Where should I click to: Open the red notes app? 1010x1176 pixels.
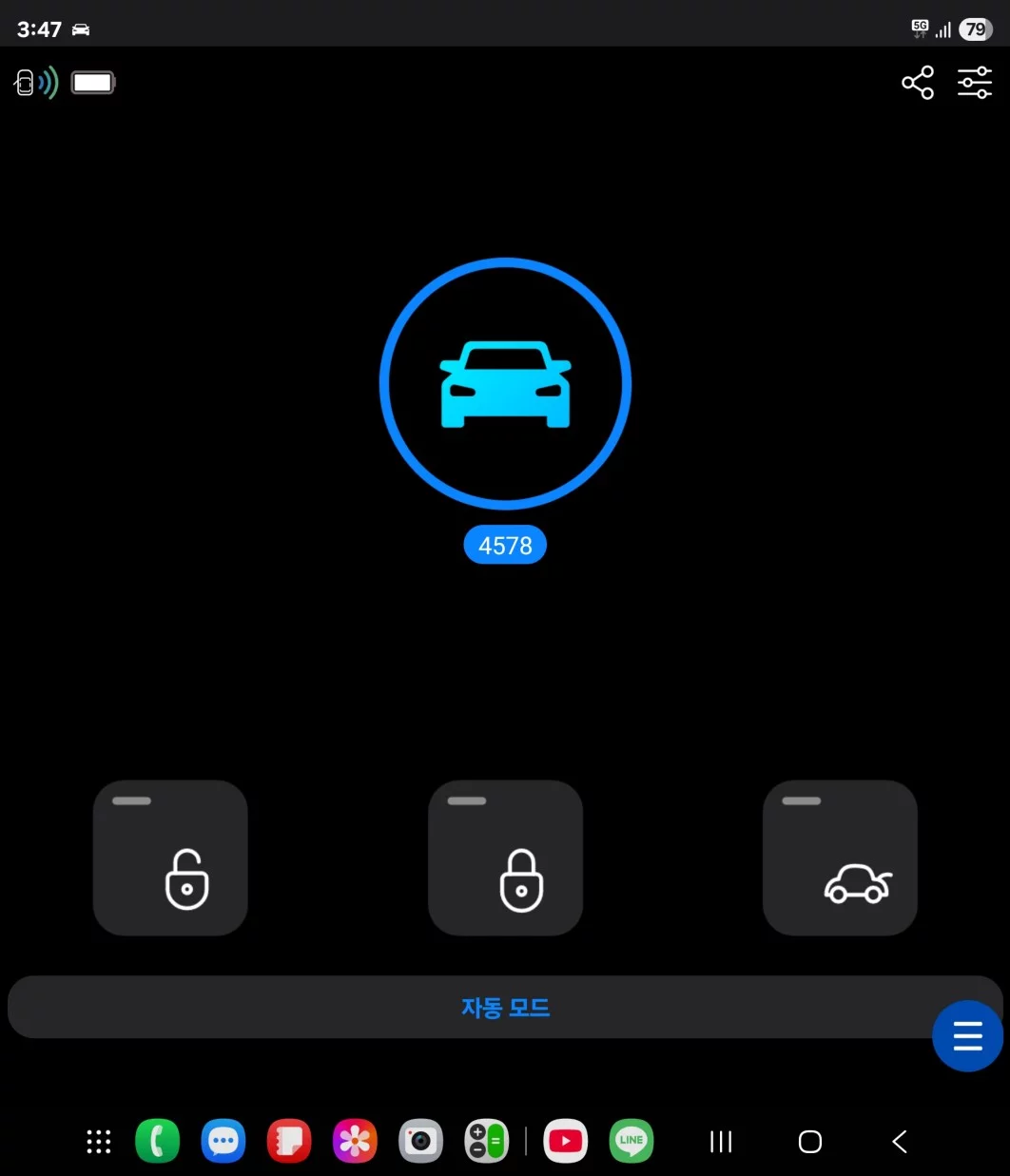click(x=289, y=1142)
